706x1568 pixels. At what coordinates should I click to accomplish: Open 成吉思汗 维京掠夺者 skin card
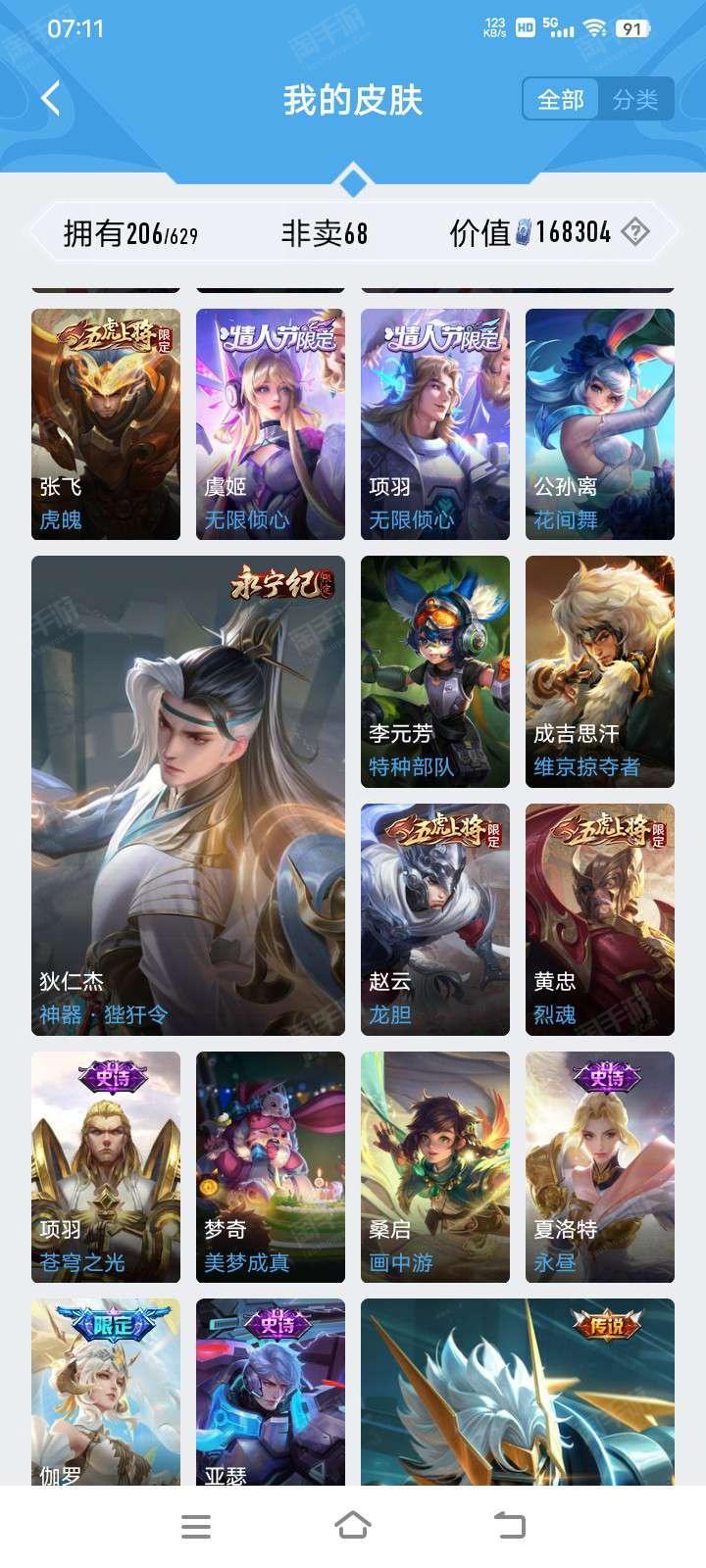click(600, 671)
